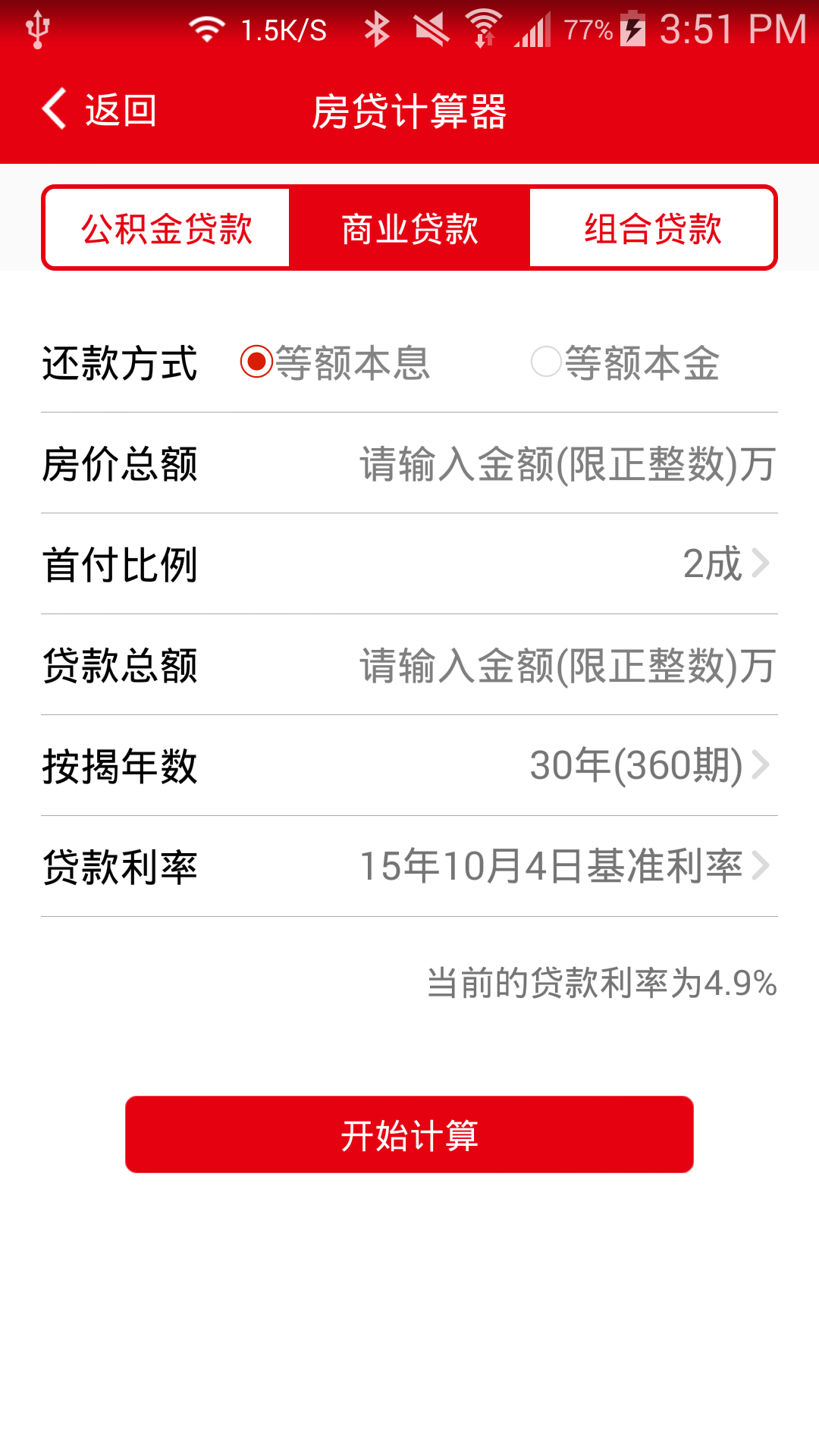Tap the 房价总额 amount field
The image size is (819, 1456).
(566, 464)
